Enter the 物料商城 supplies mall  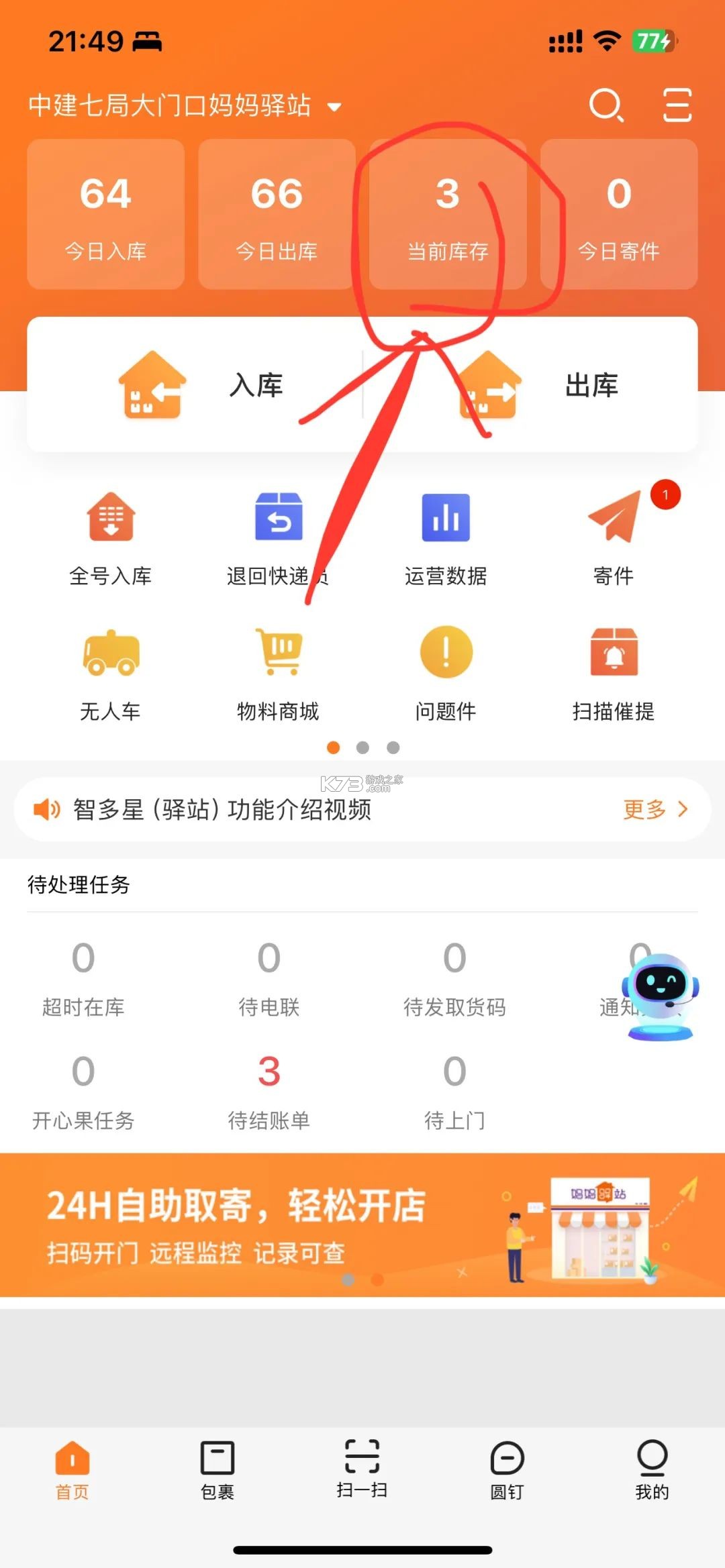tap(279, 674)
